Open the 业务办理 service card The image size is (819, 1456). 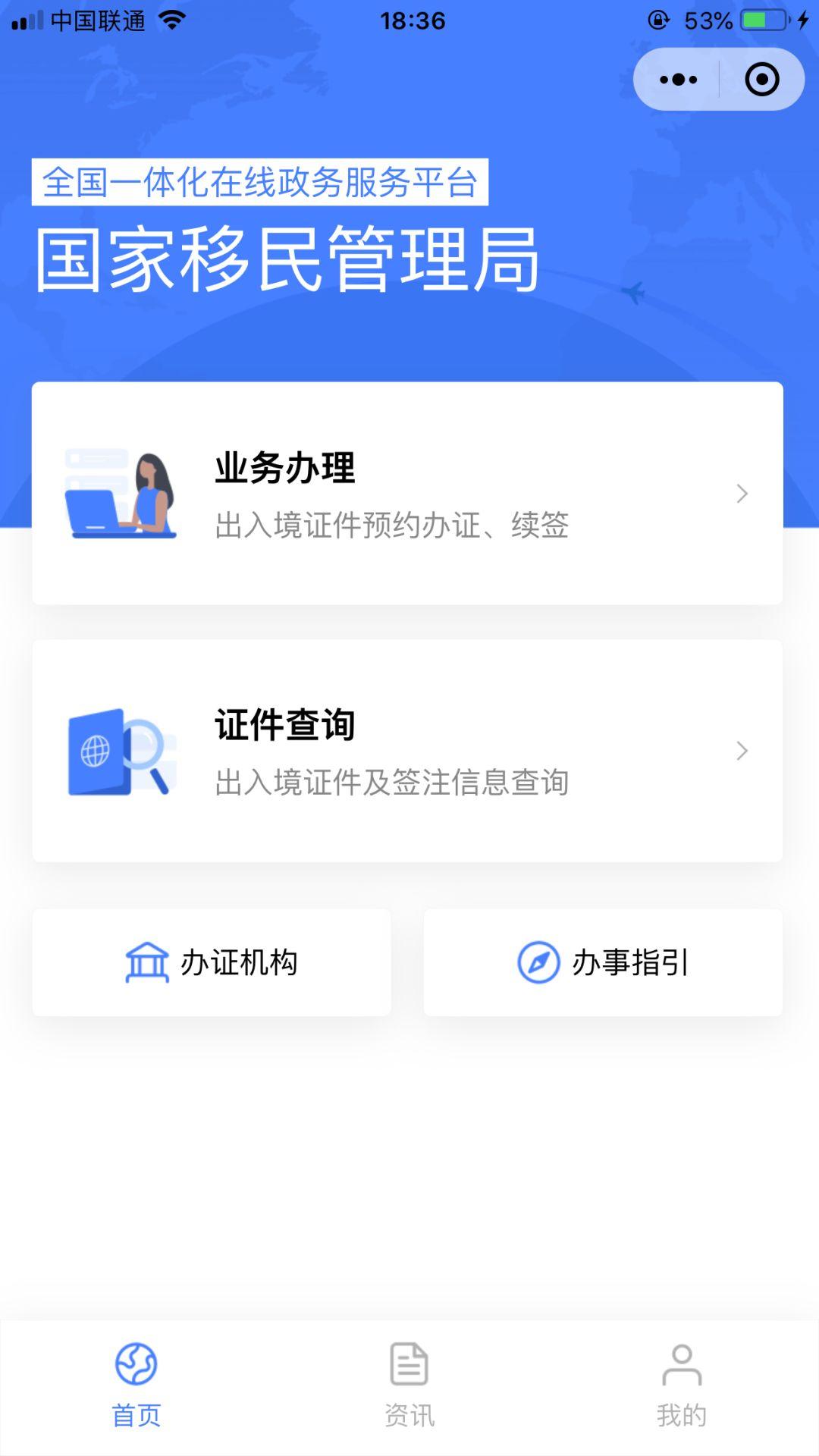tap(407, 494)
